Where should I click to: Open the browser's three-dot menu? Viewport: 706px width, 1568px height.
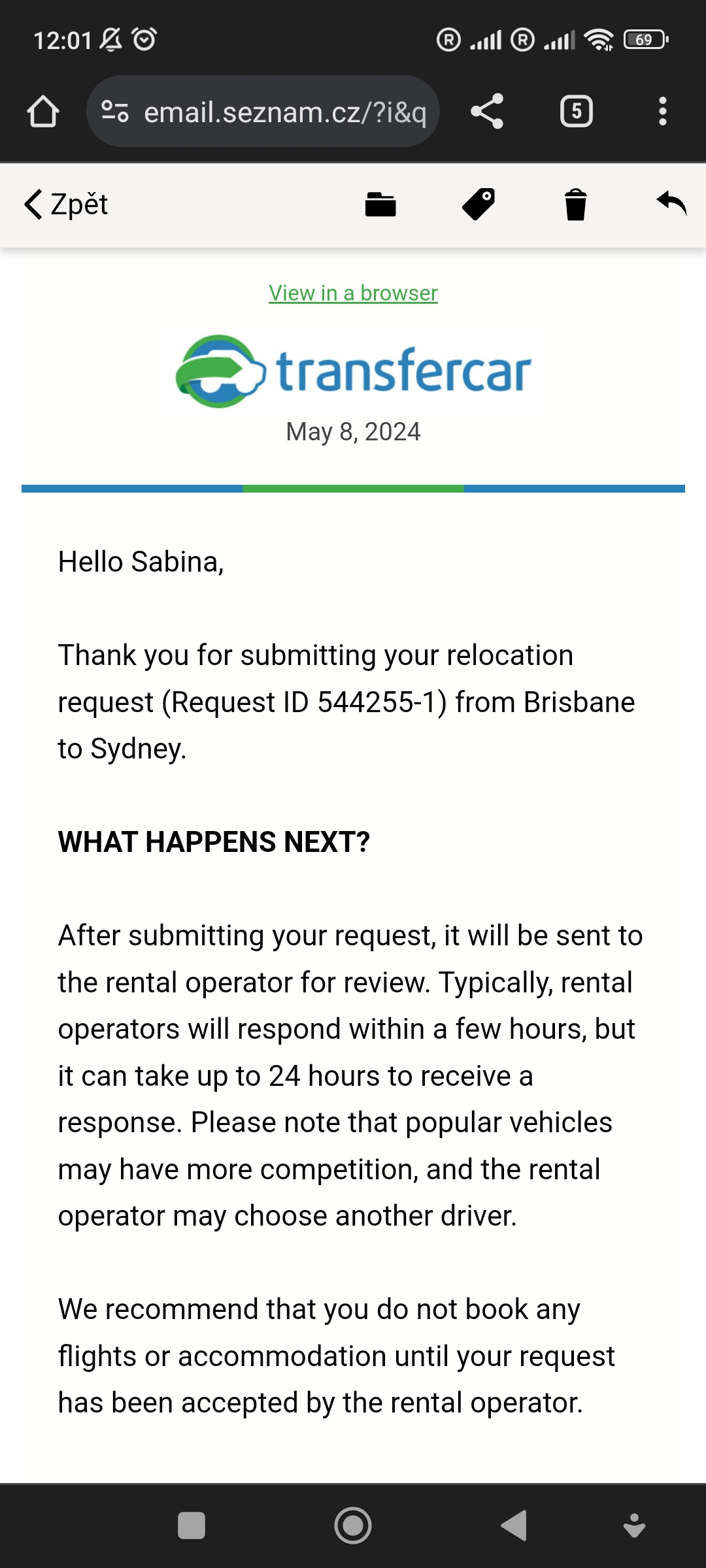[663, 111]
